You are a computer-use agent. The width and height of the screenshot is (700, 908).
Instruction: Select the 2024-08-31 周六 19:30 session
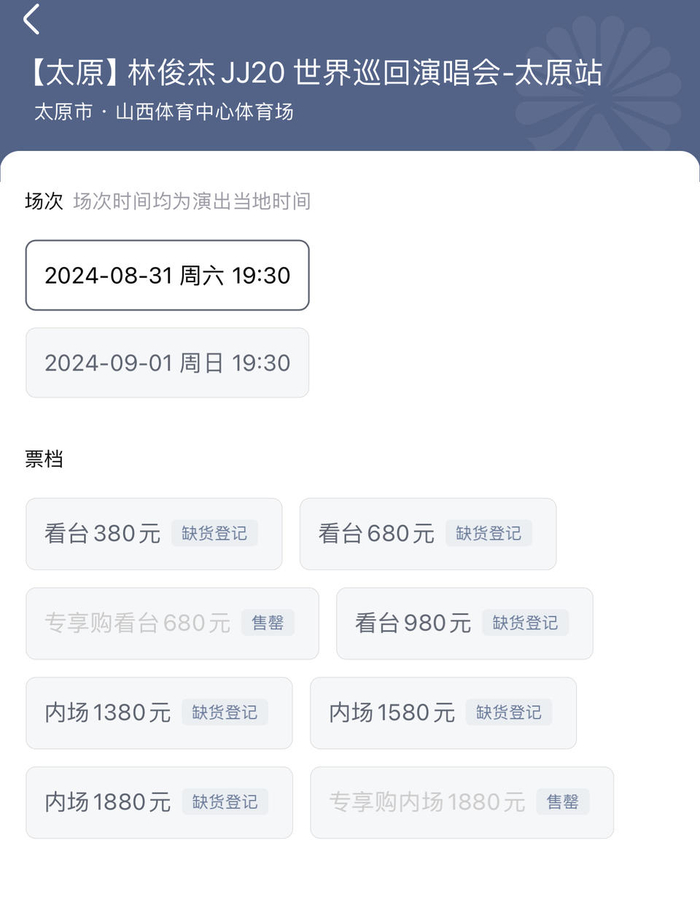[167, 275]
